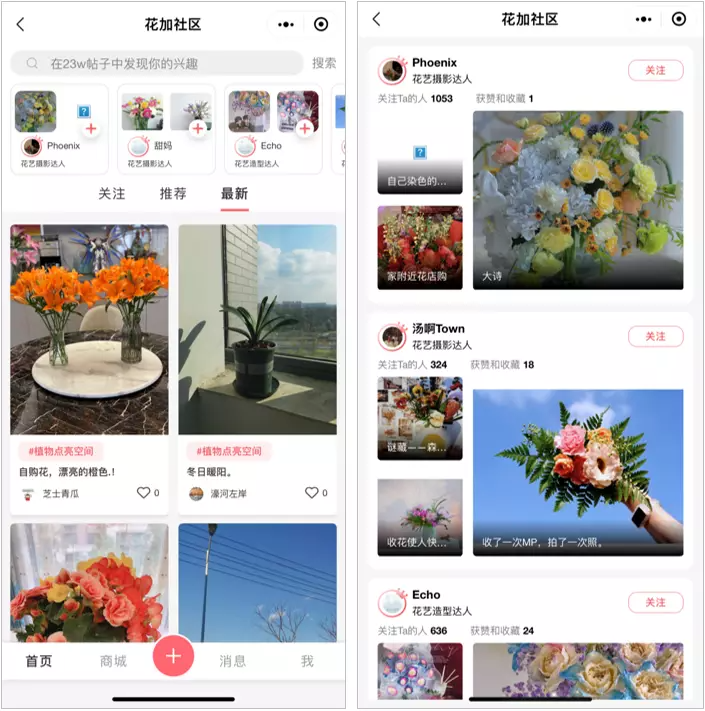705x711 pixels.
Task: Follow Phoenix with the 关注 button
Action: coord(655,70)
